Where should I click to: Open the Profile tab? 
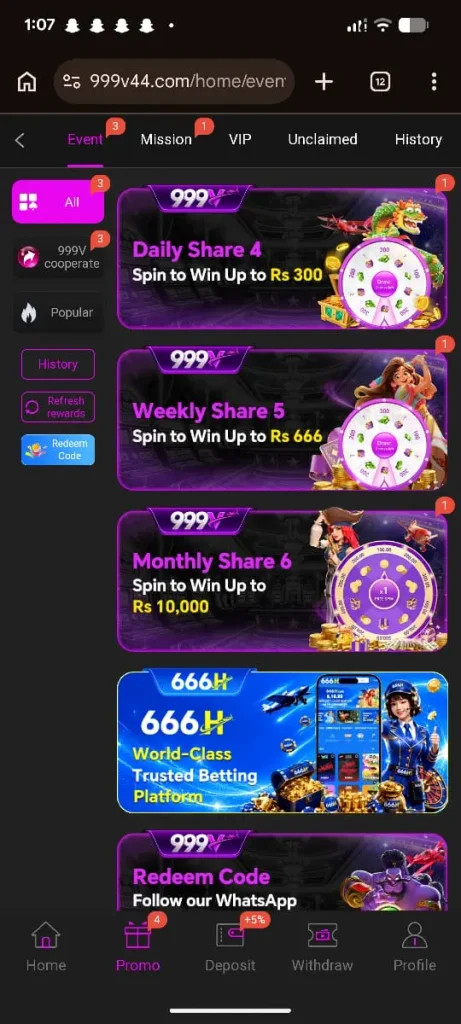pyautogui.click(x=414, y=946)
